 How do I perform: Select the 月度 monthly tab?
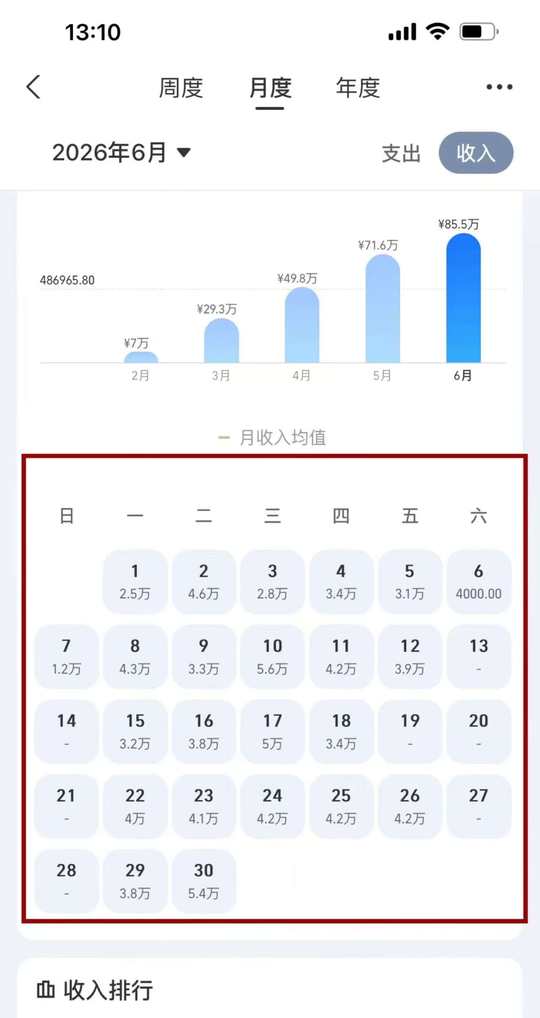[270, 88]
